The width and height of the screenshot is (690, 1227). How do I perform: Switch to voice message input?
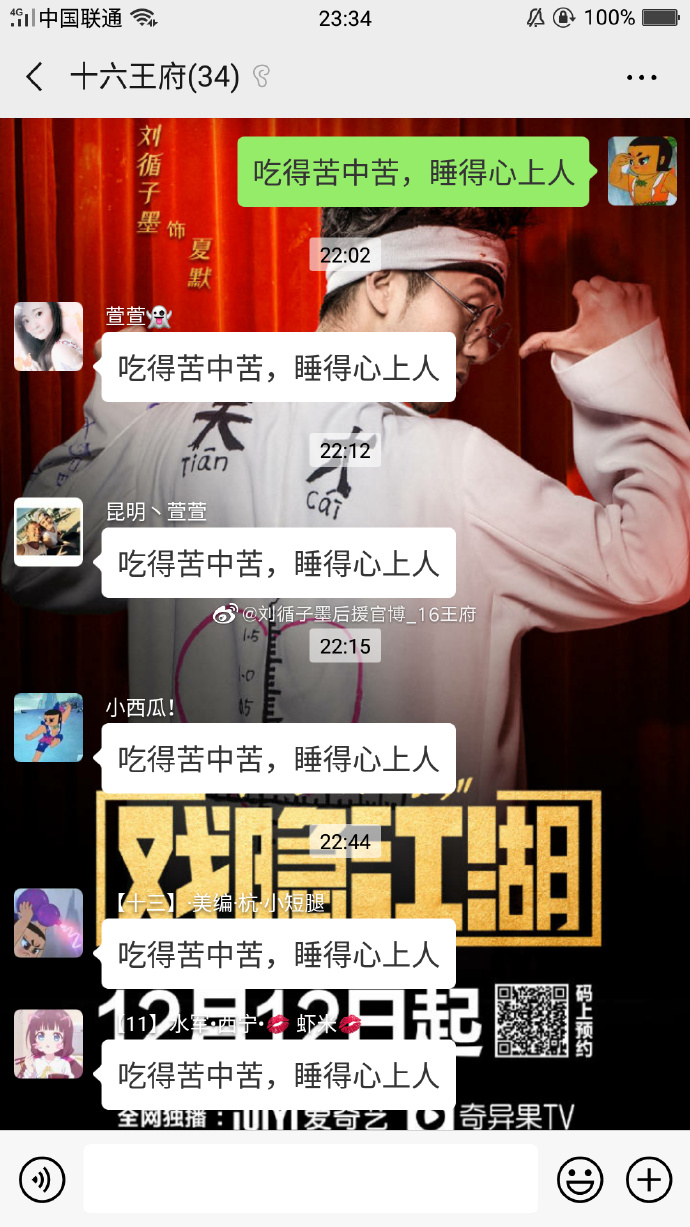[42, 1180]
